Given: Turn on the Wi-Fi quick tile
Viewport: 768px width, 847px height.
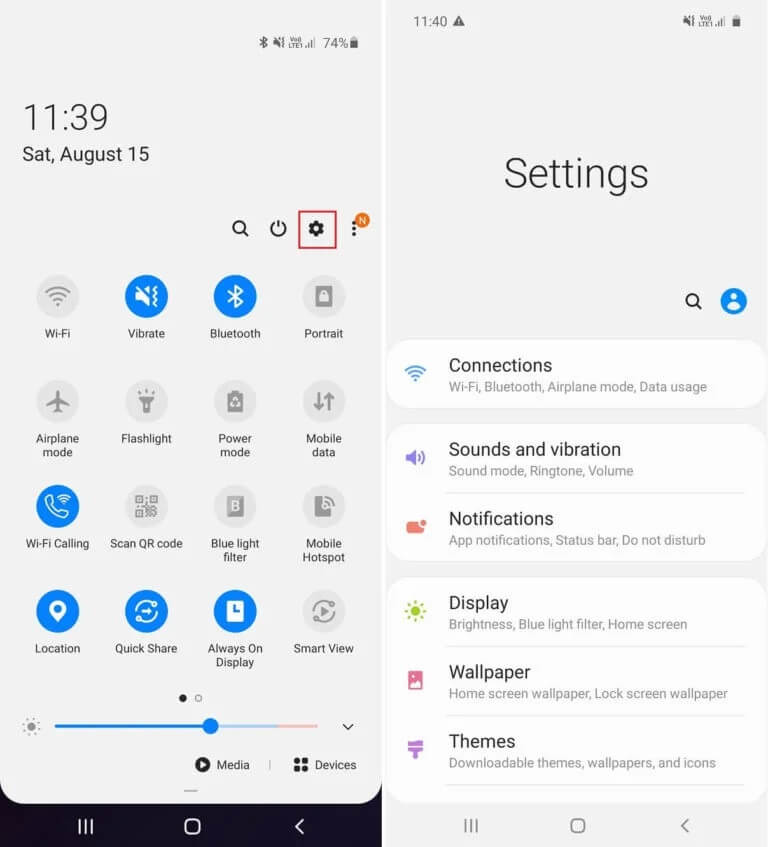Looking at the screenshot, I should pyautogui.click(x=58, y=297).
